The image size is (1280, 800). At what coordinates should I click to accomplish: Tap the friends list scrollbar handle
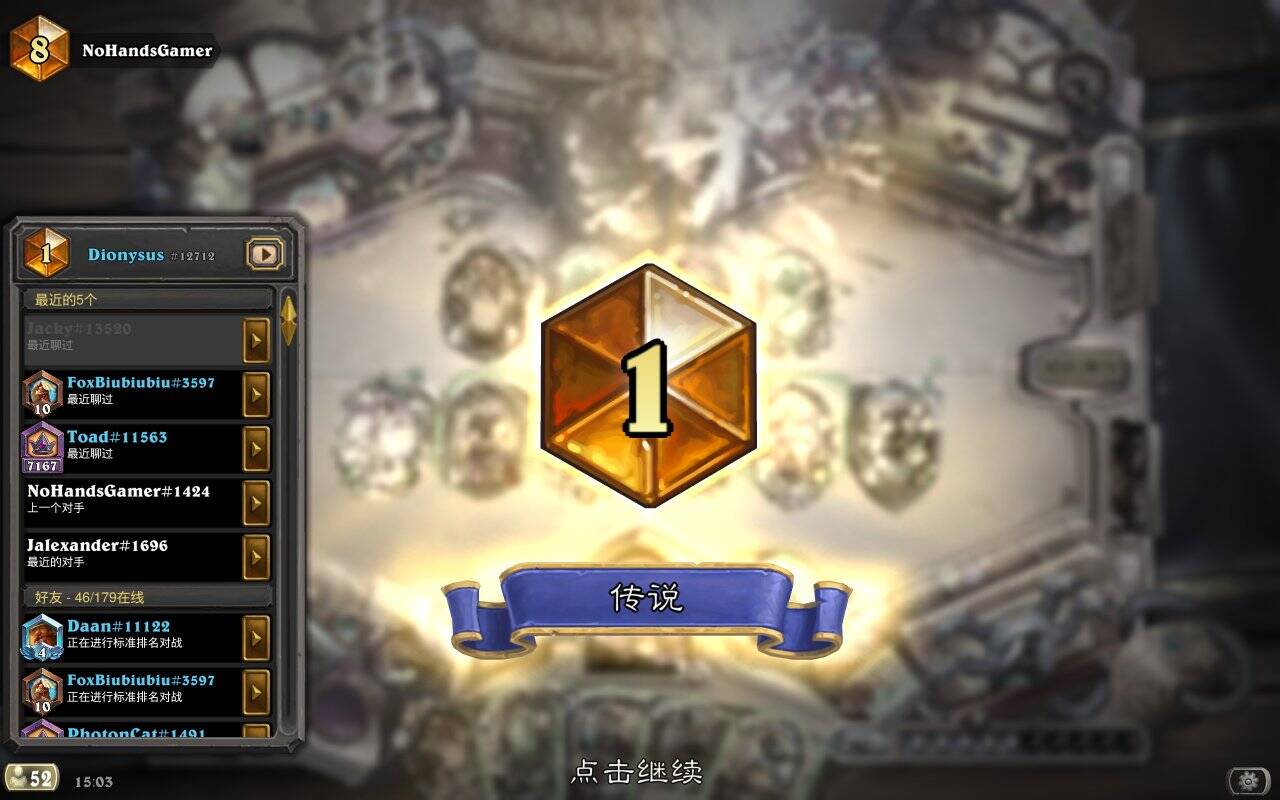pos(288,320)
